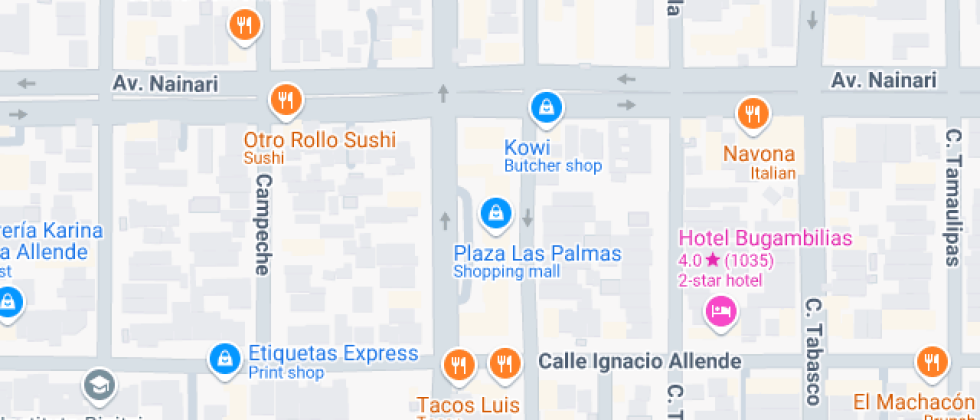View the Hotel Bugambilias pin
980x420 pixels.
(x=719, y=311)
